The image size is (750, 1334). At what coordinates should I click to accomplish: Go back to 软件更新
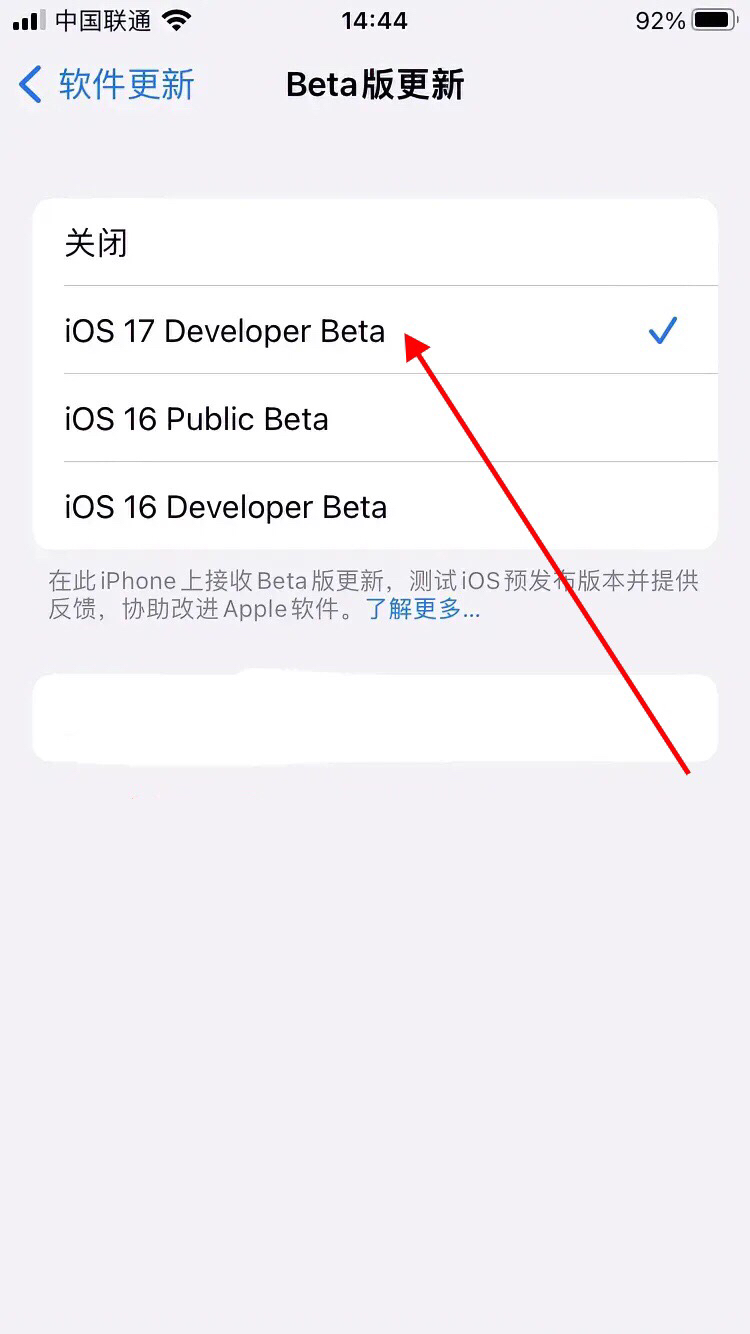[107, 85]
